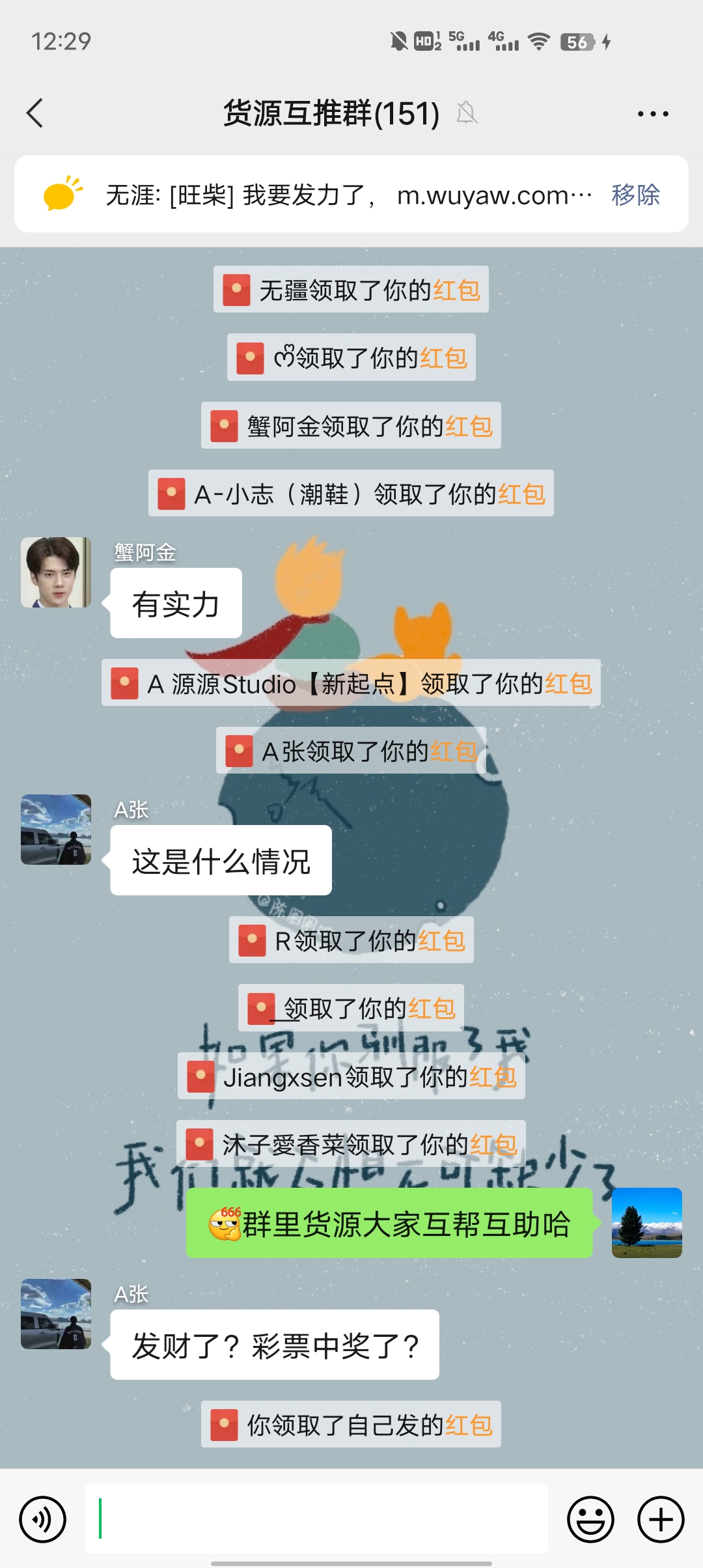Open red packet link in 你领取了自己发的 notice

469,1425
